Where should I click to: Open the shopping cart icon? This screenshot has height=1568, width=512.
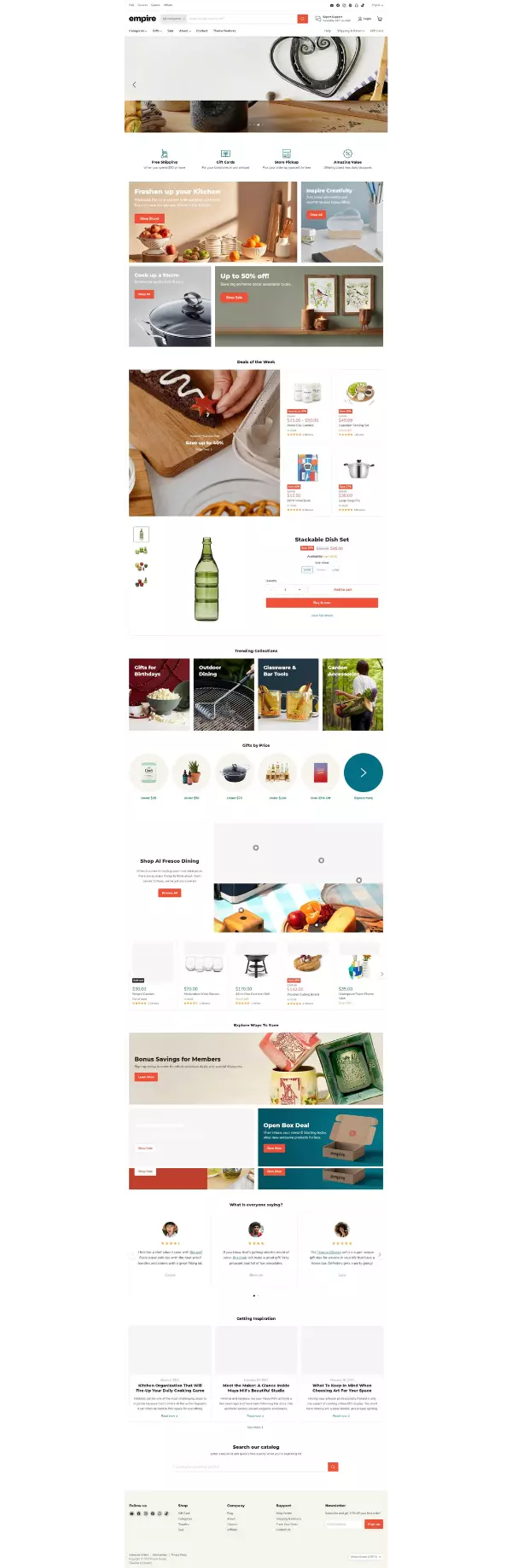coord(380,19)
